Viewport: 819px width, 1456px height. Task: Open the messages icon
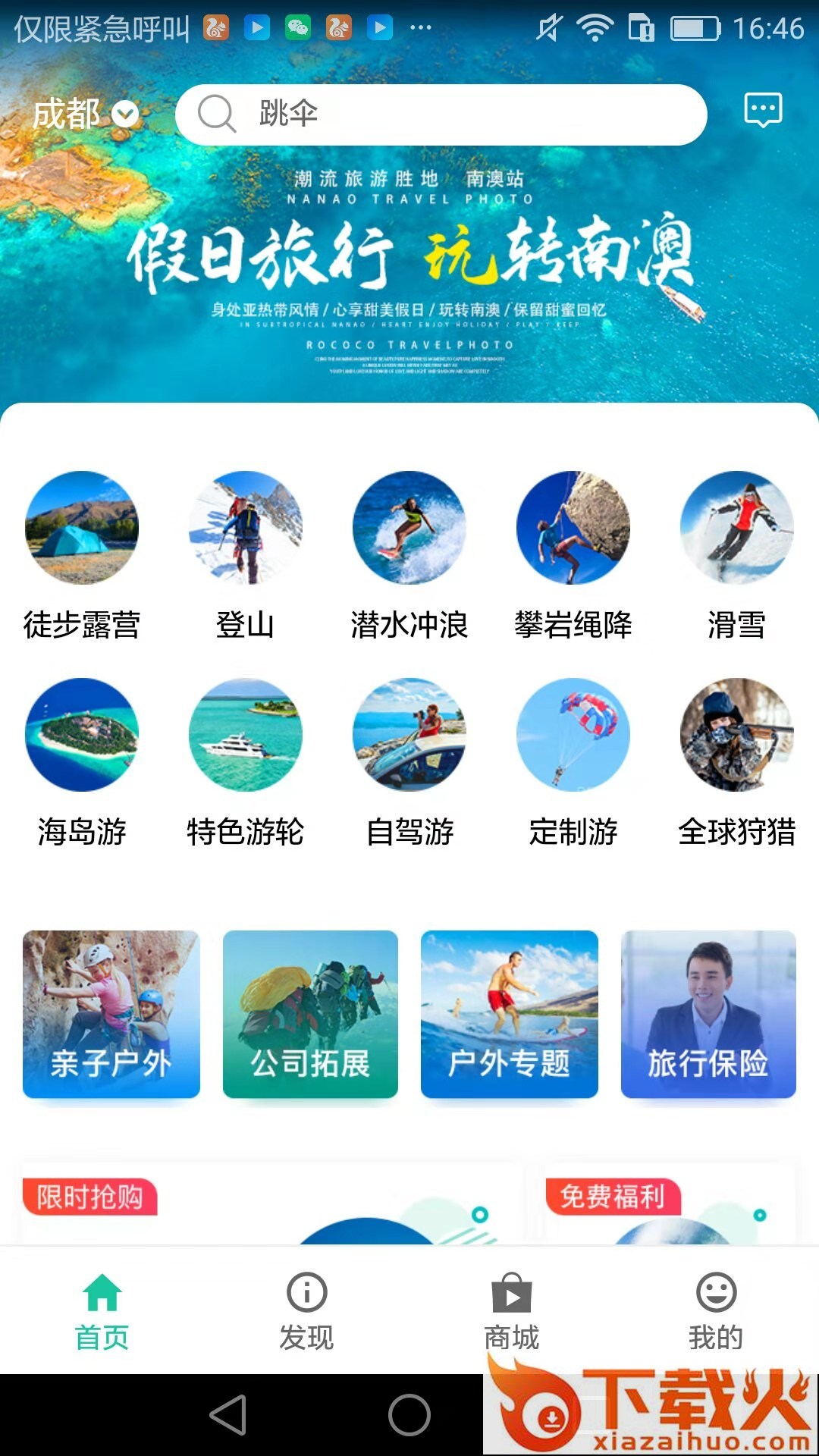(x=762, y=111)
